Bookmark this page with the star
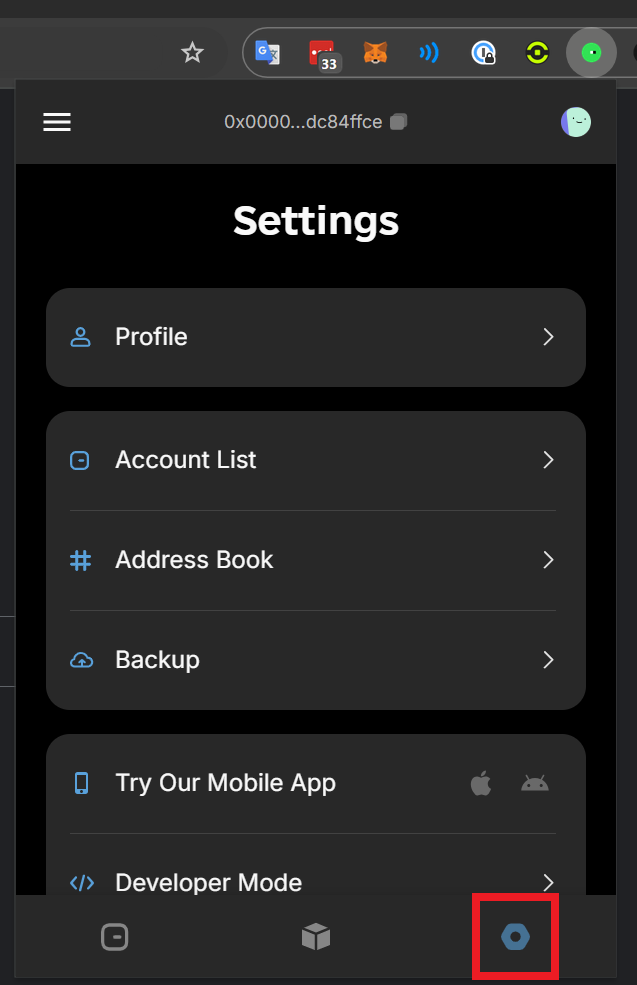The width and height of the screenshot is (637, 985). [x=192, y=53]
